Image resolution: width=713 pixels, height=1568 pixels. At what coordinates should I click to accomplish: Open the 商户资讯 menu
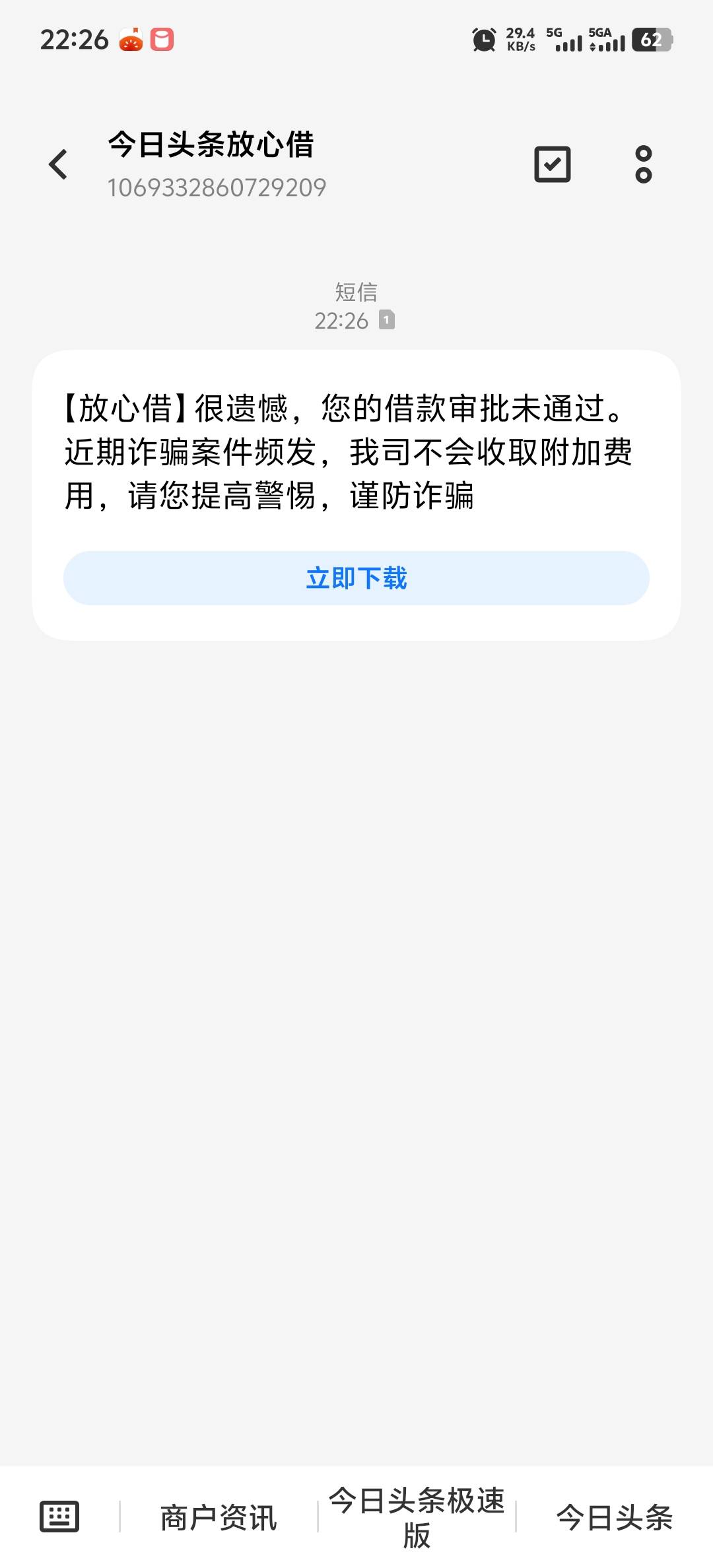tap(219, 1517)
